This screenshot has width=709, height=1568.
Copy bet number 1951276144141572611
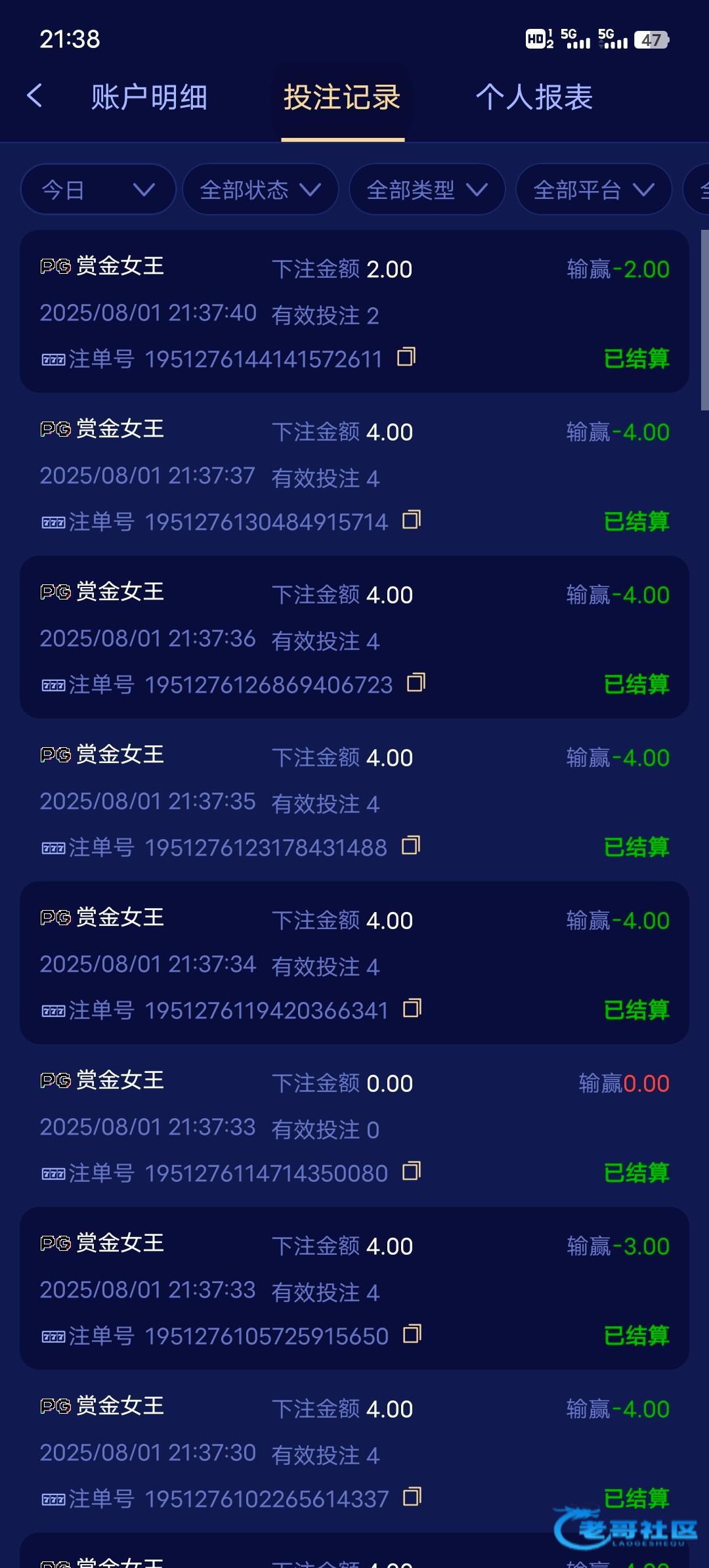(406, 357)
